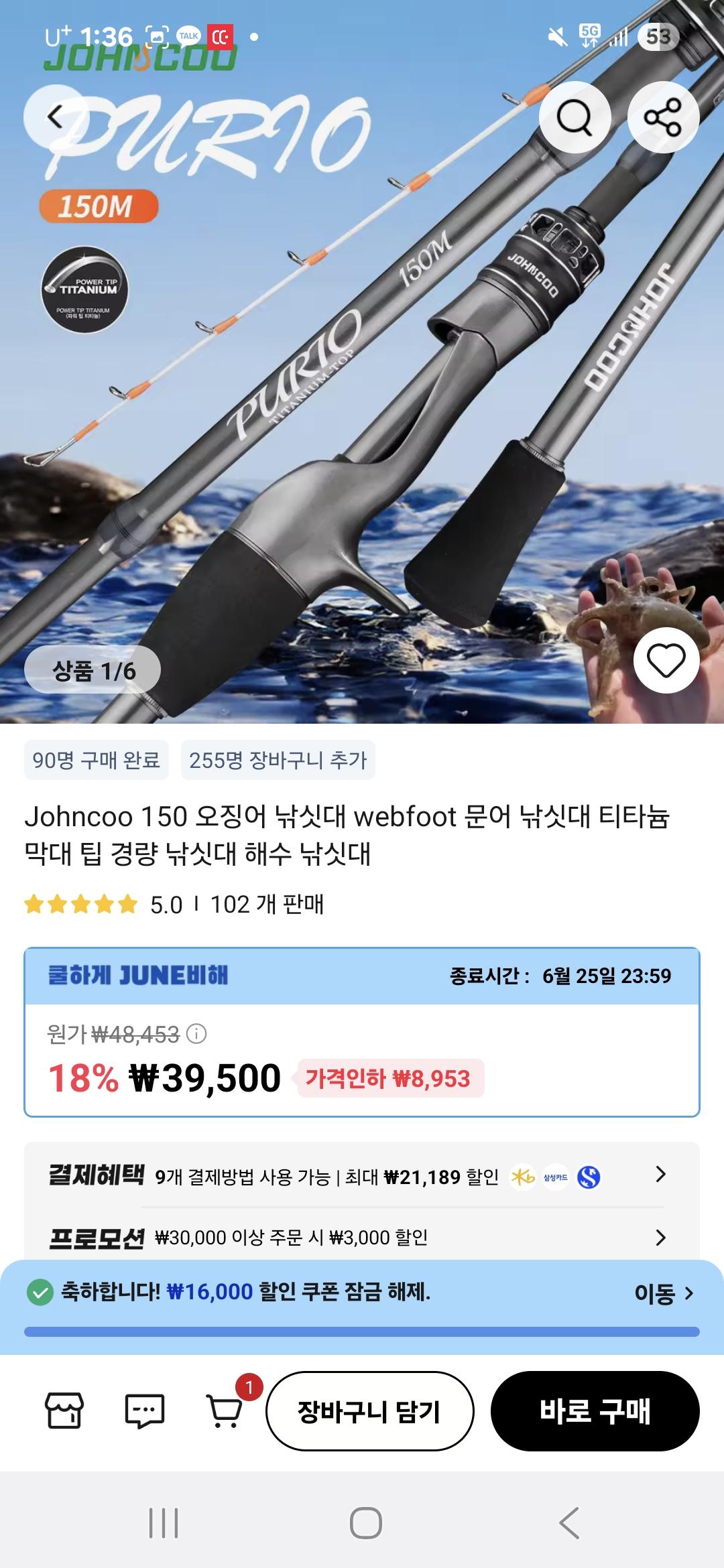Viewport: 724px width, 1568px height.
Task: Open search from the magnifier icon
Action: tap(575, 118)
